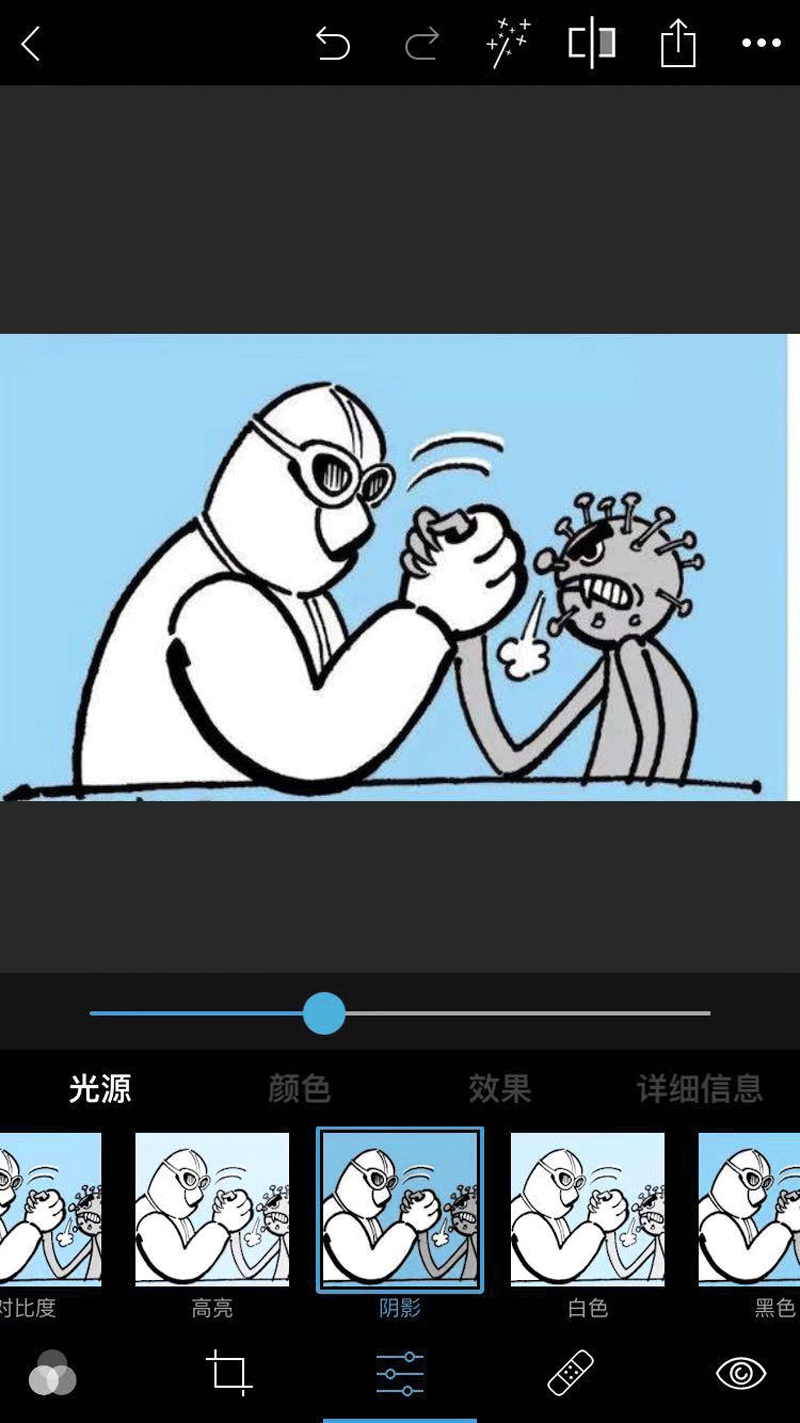The image size is (800, 1423).
Task: Switch to the 效果 tab
Action: (499, 1088)
